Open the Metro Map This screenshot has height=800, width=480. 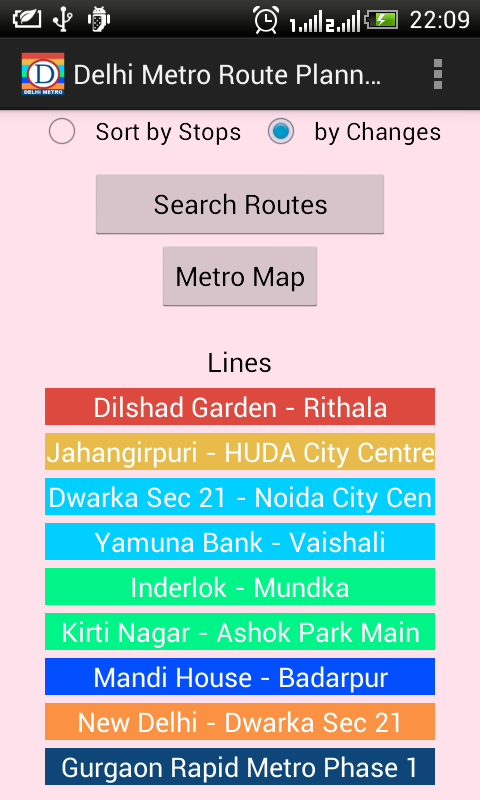pyautogui.click(x=240, y=277)
